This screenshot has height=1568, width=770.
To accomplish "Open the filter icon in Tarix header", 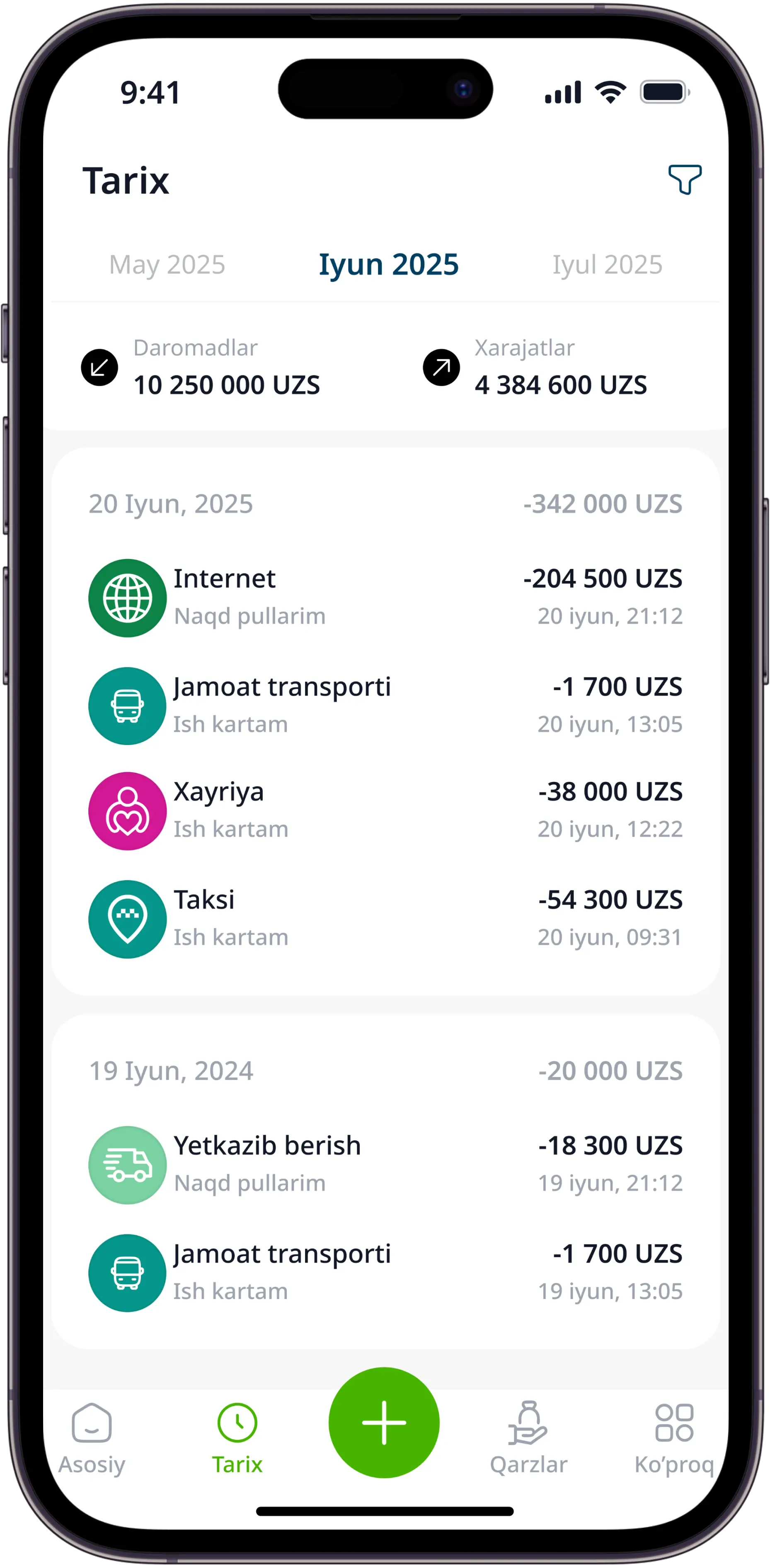I will click(684, 179).
